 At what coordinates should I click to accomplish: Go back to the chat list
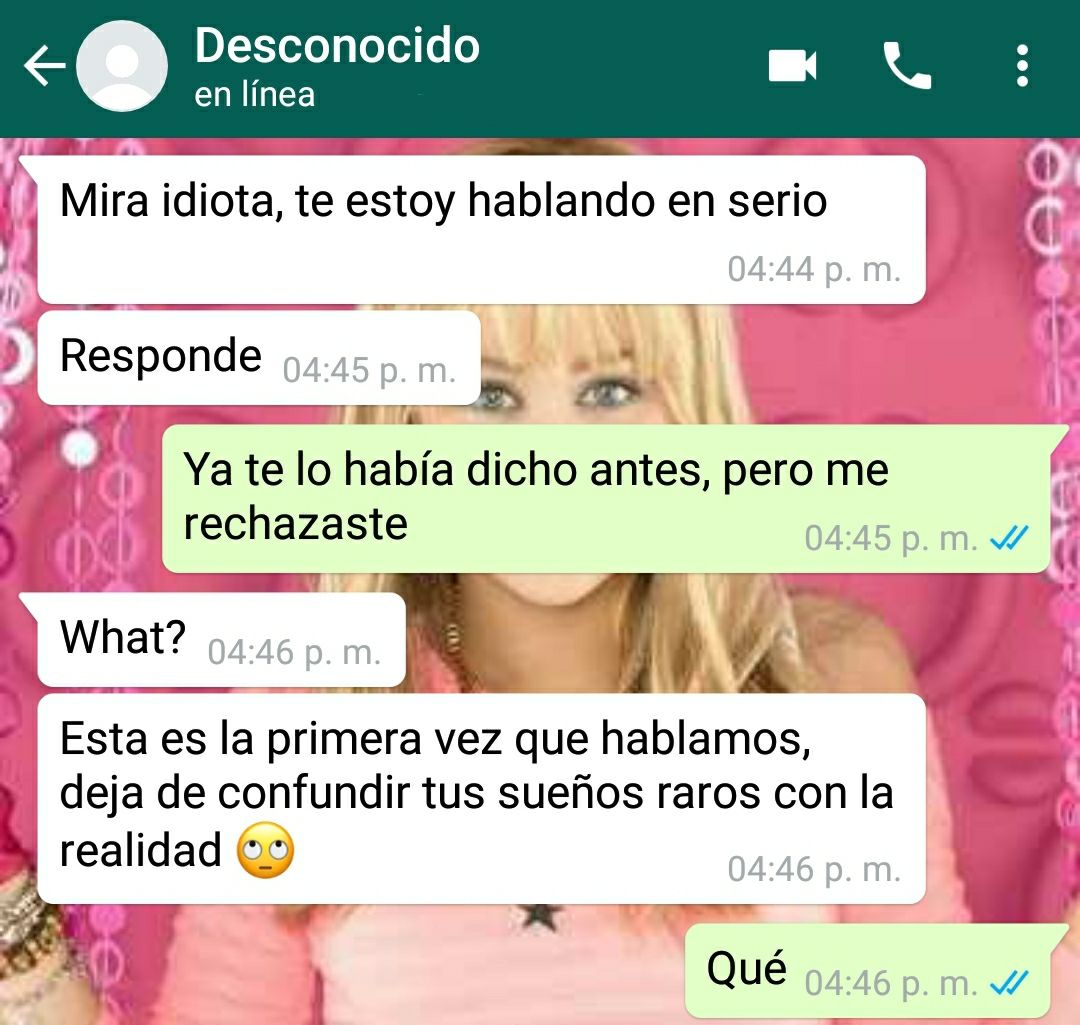tap(42, 67)
